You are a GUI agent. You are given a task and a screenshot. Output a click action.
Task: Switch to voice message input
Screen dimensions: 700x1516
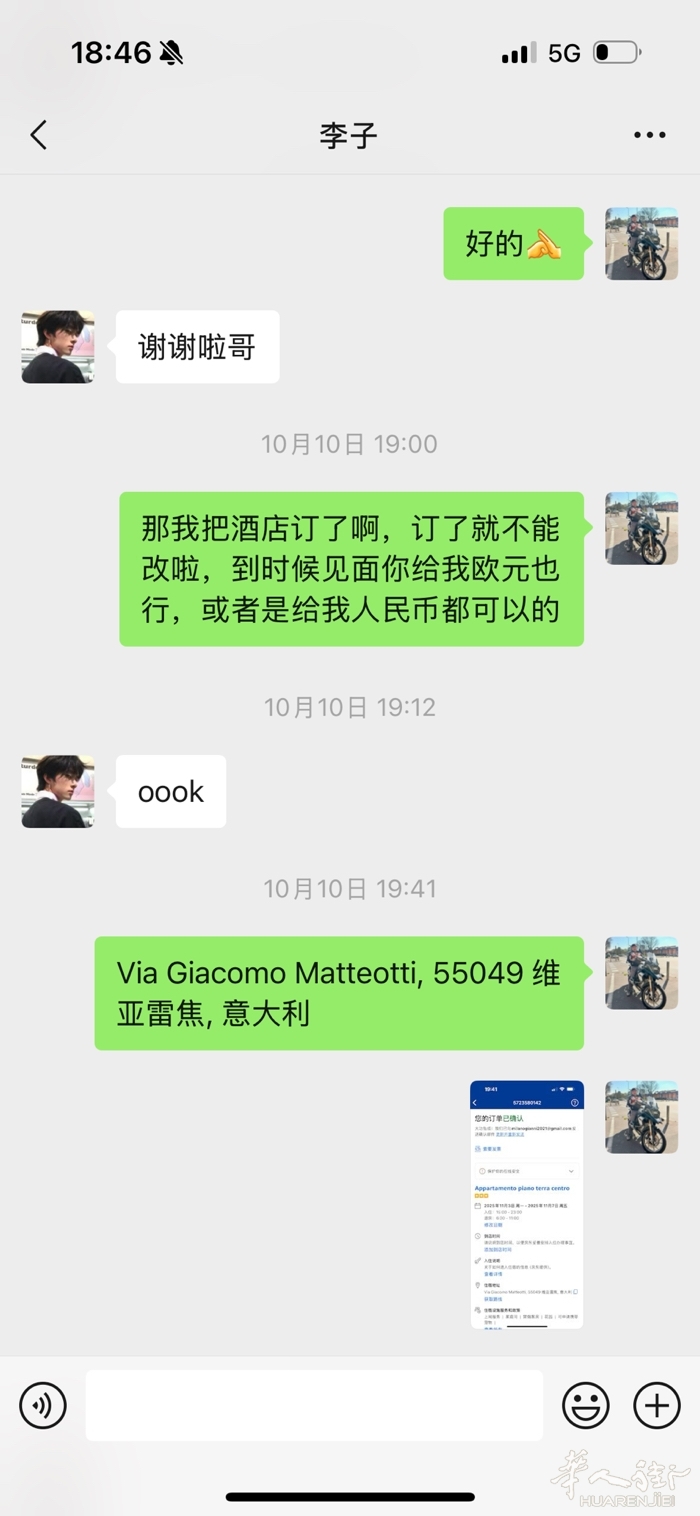pyautogui.click(x=43, y=1405)
